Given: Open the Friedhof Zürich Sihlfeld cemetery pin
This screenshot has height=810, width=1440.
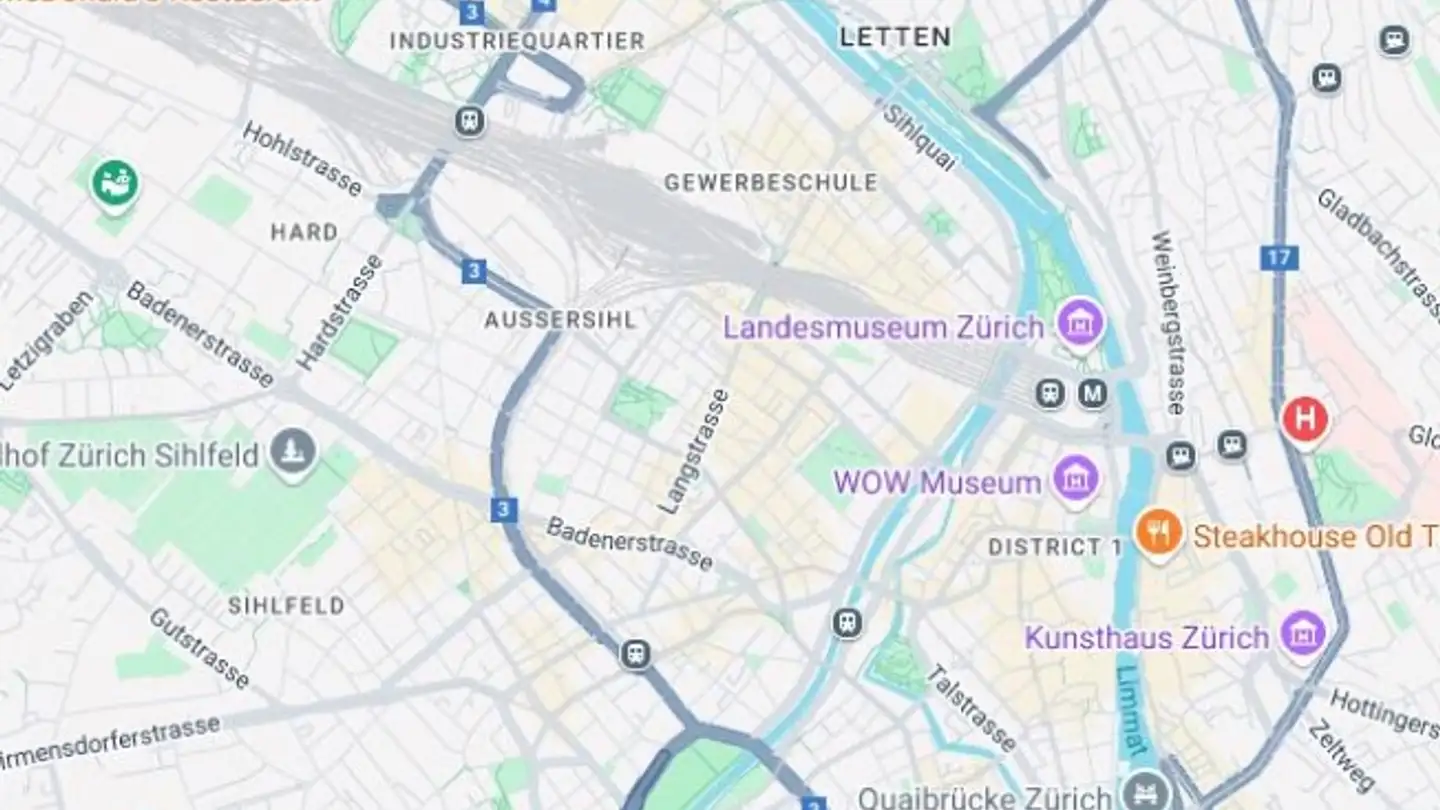Looking at the screenshot, I should tap(293, 452).
